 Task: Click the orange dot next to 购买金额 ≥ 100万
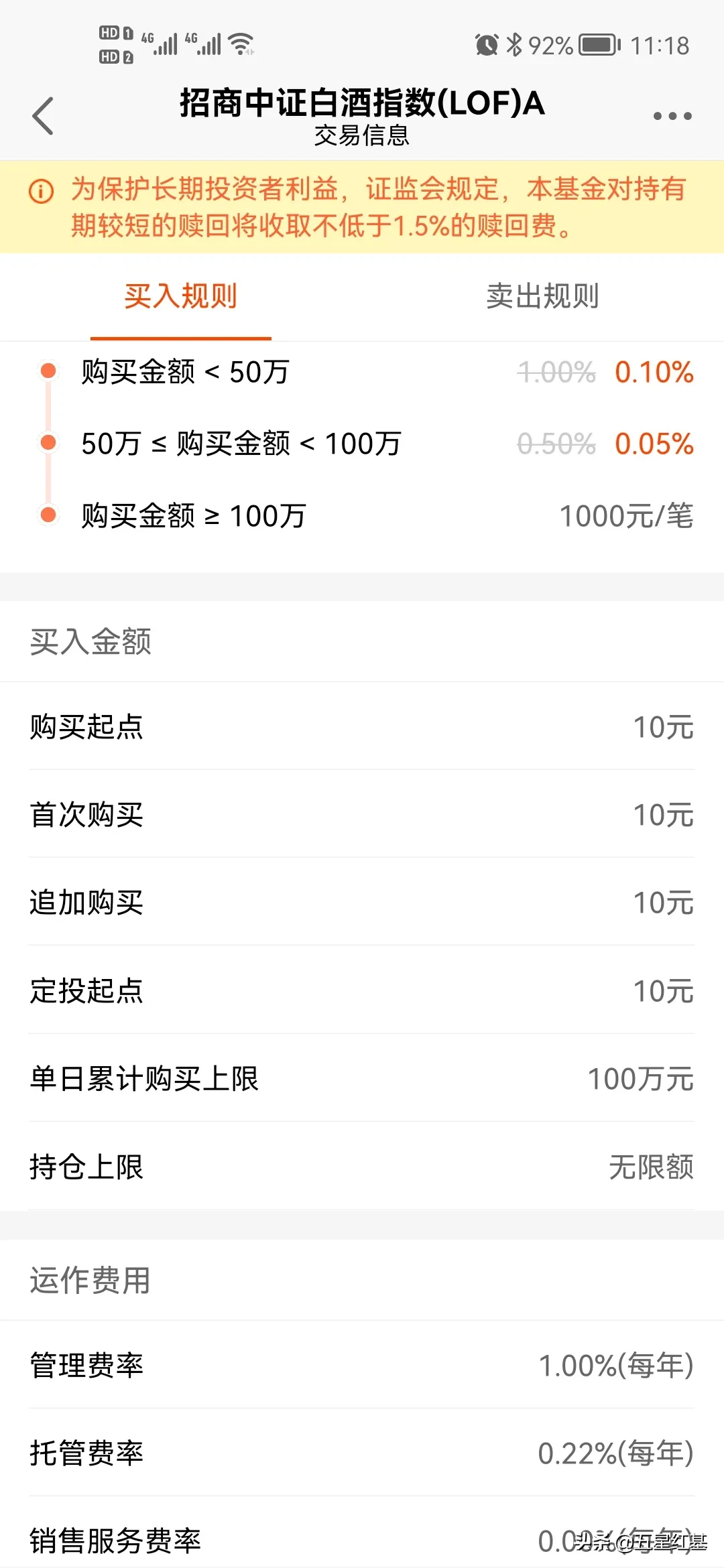coord(47,516)
